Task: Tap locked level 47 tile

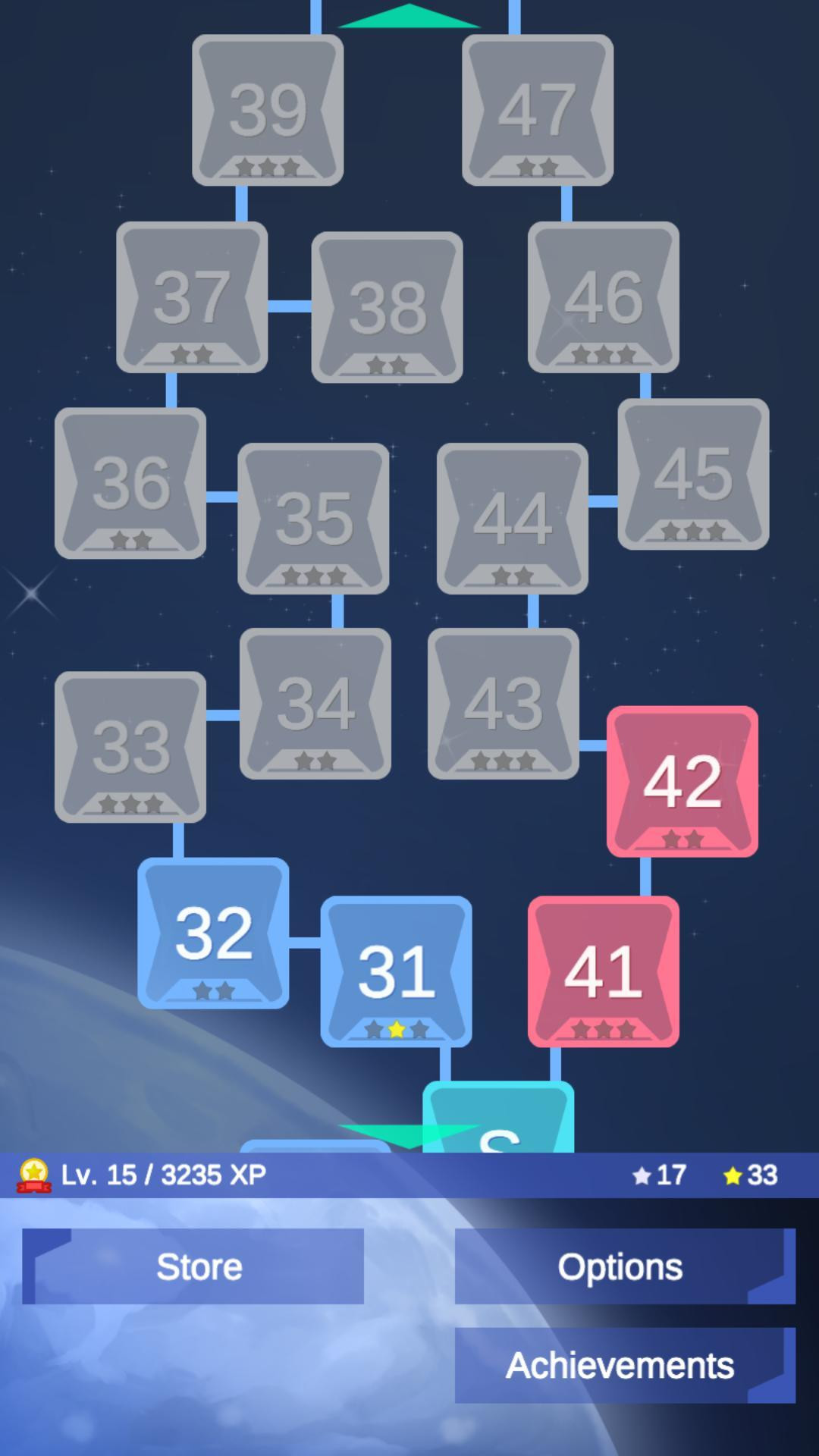Action: click(538, 110)
